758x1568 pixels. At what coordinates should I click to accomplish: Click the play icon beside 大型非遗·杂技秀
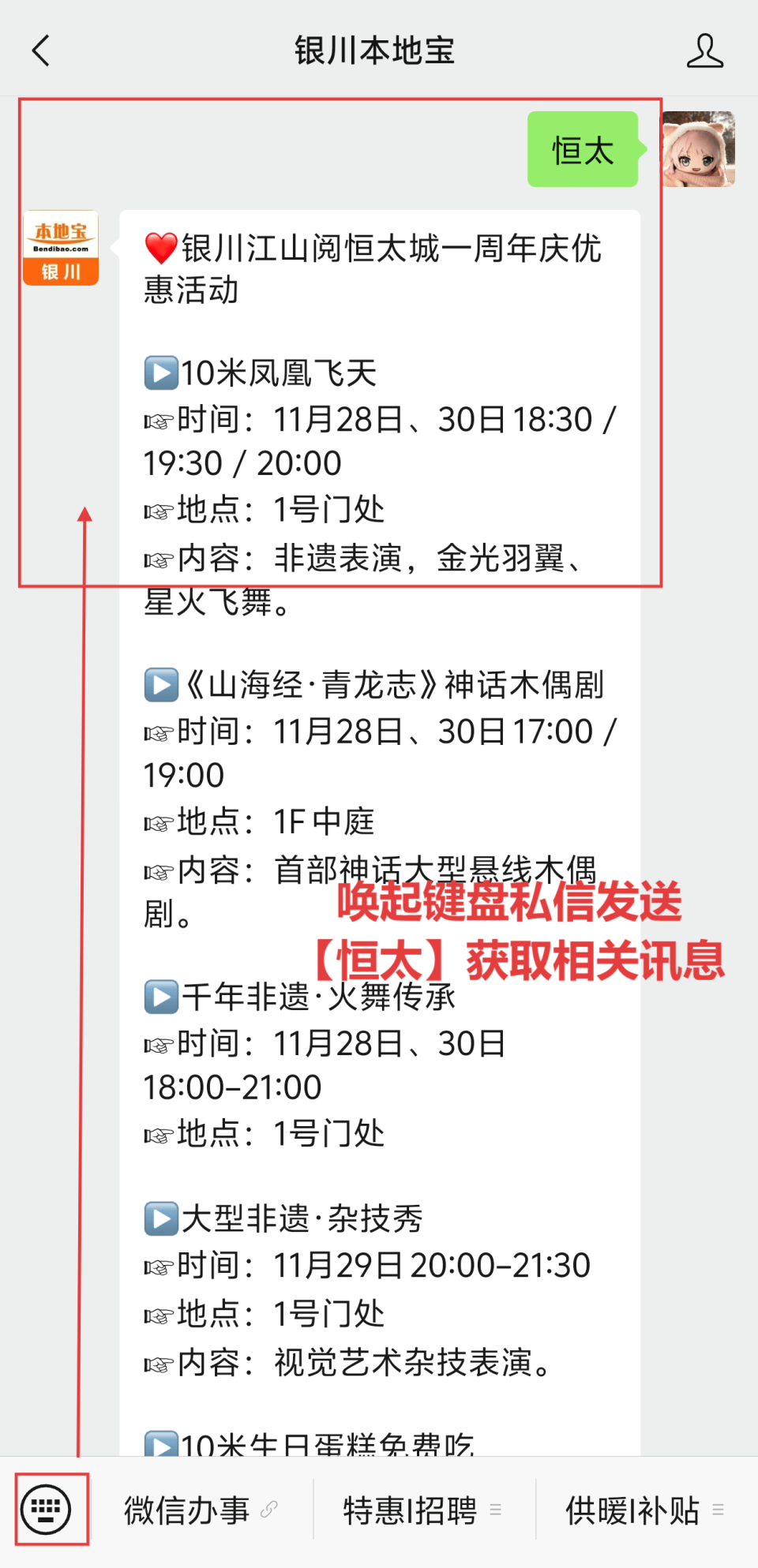tap(161, 1219)
